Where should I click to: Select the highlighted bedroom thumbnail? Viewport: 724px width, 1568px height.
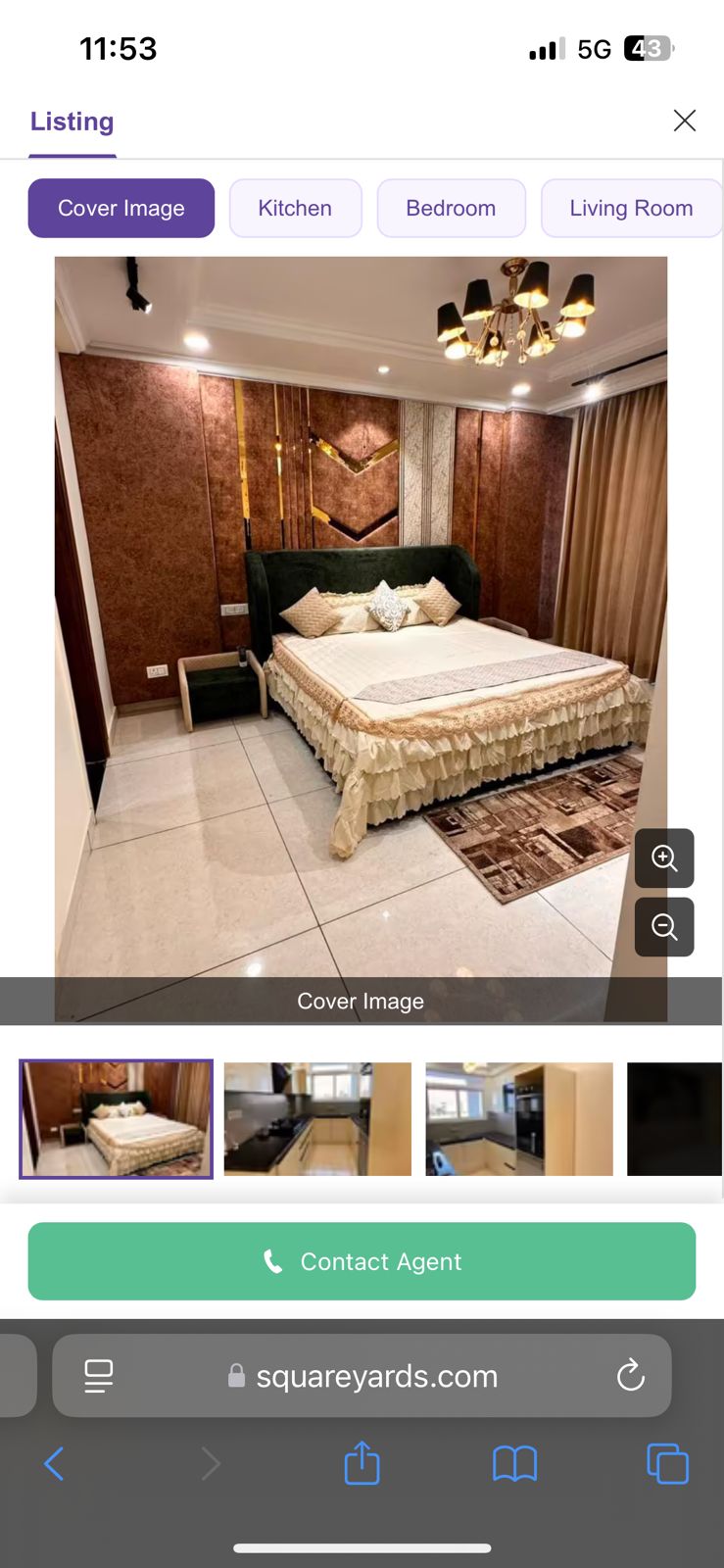(116, 1118)
